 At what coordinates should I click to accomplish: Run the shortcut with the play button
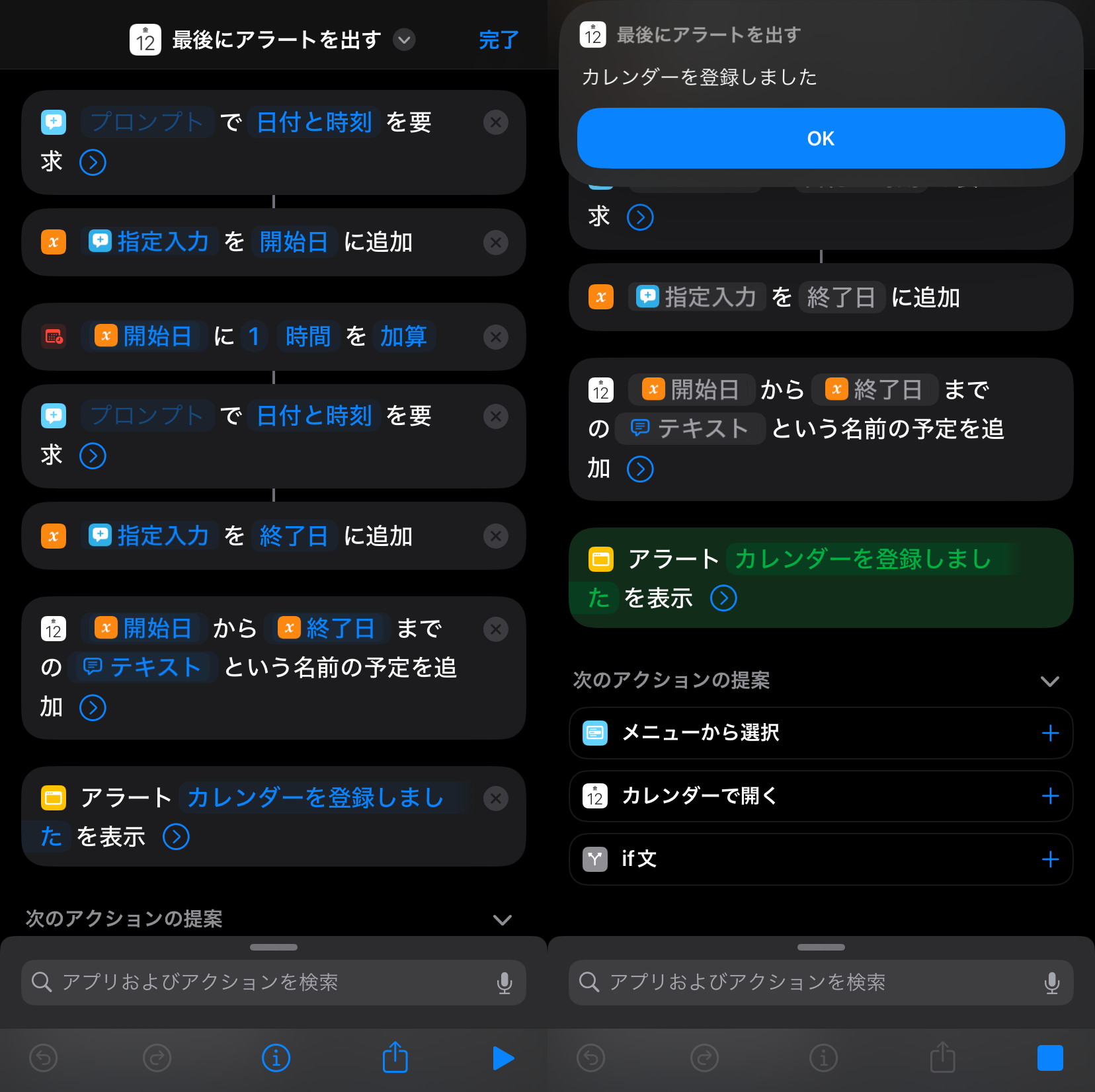pyautogui.click(x=503, y=1058)
